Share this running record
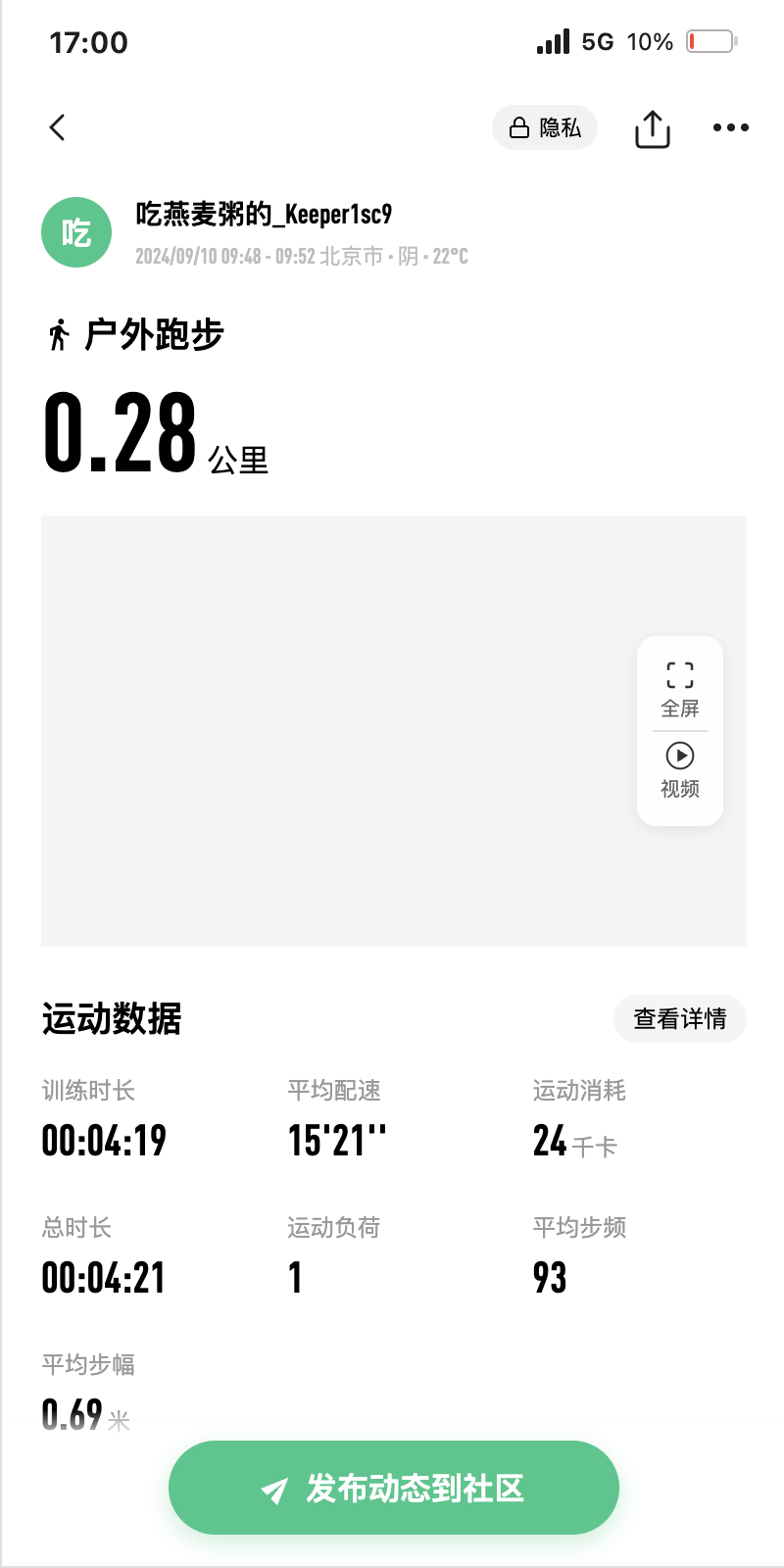This screenshot has width=784, height=1568. (653, 128)
